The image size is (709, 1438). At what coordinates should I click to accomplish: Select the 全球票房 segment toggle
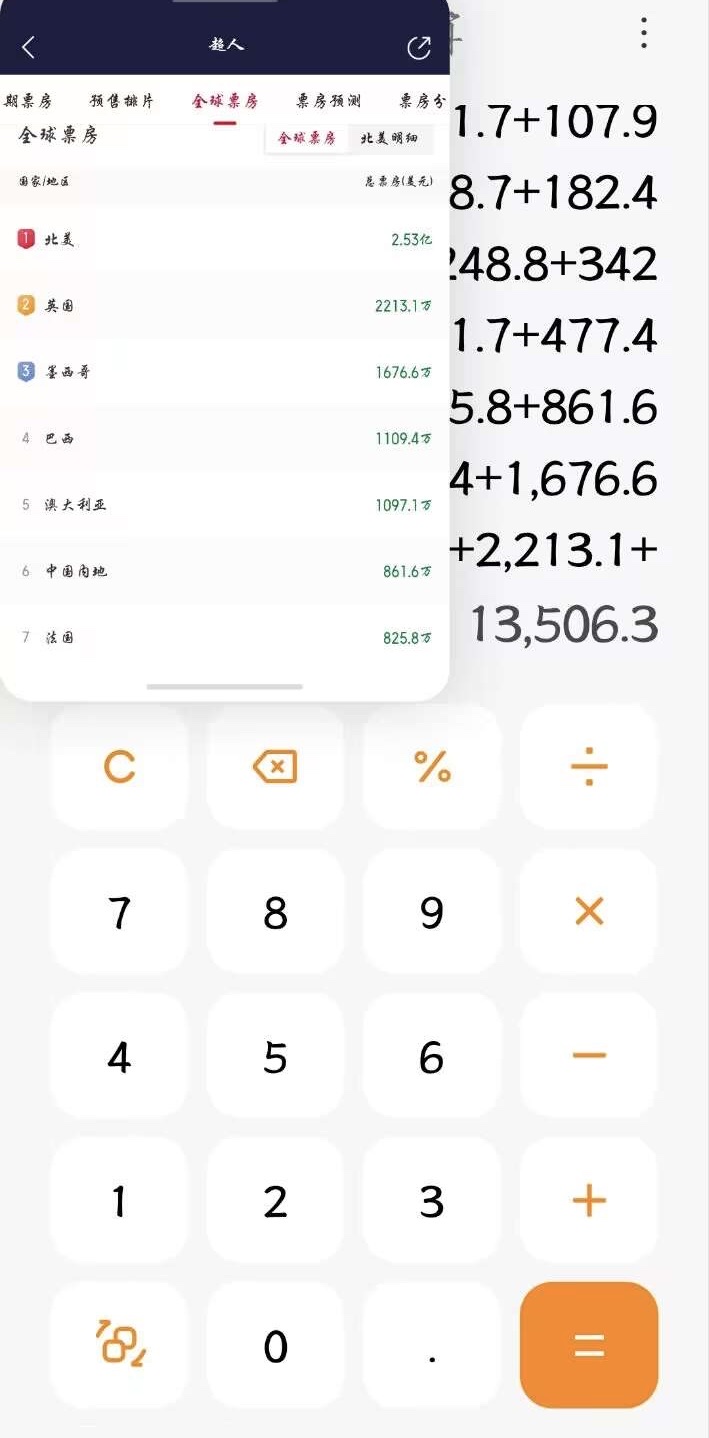click(307, 138)
